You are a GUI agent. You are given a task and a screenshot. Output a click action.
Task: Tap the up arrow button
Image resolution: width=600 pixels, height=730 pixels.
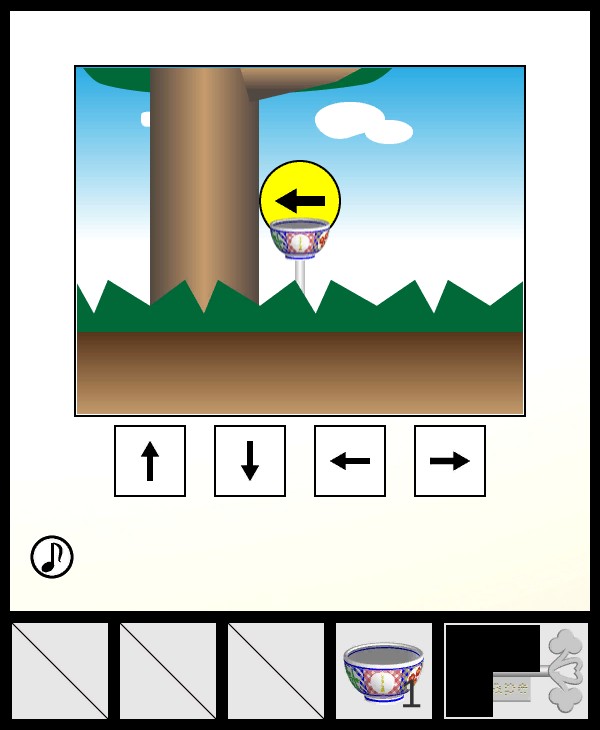point(150,461)
